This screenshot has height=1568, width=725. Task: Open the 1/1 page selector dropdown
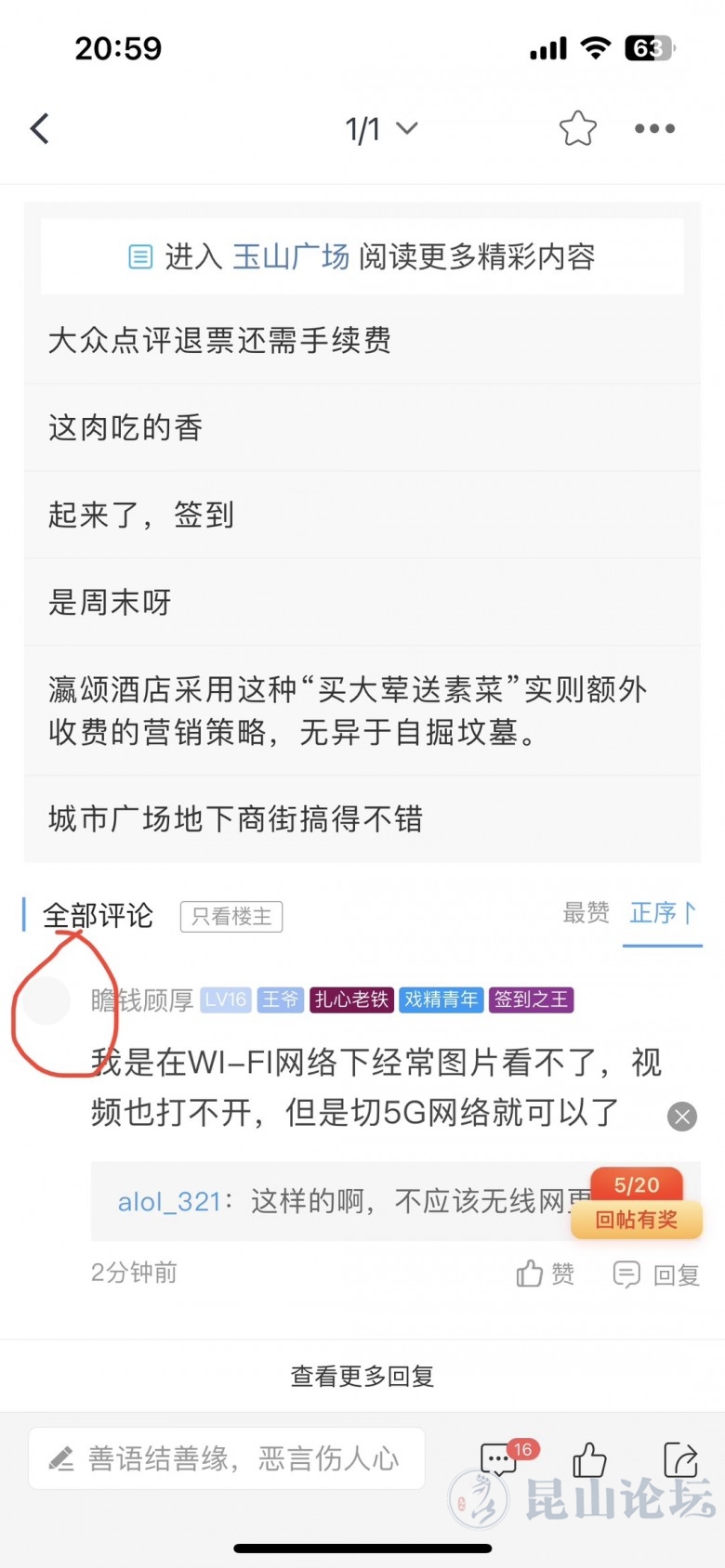click(381, 129)
